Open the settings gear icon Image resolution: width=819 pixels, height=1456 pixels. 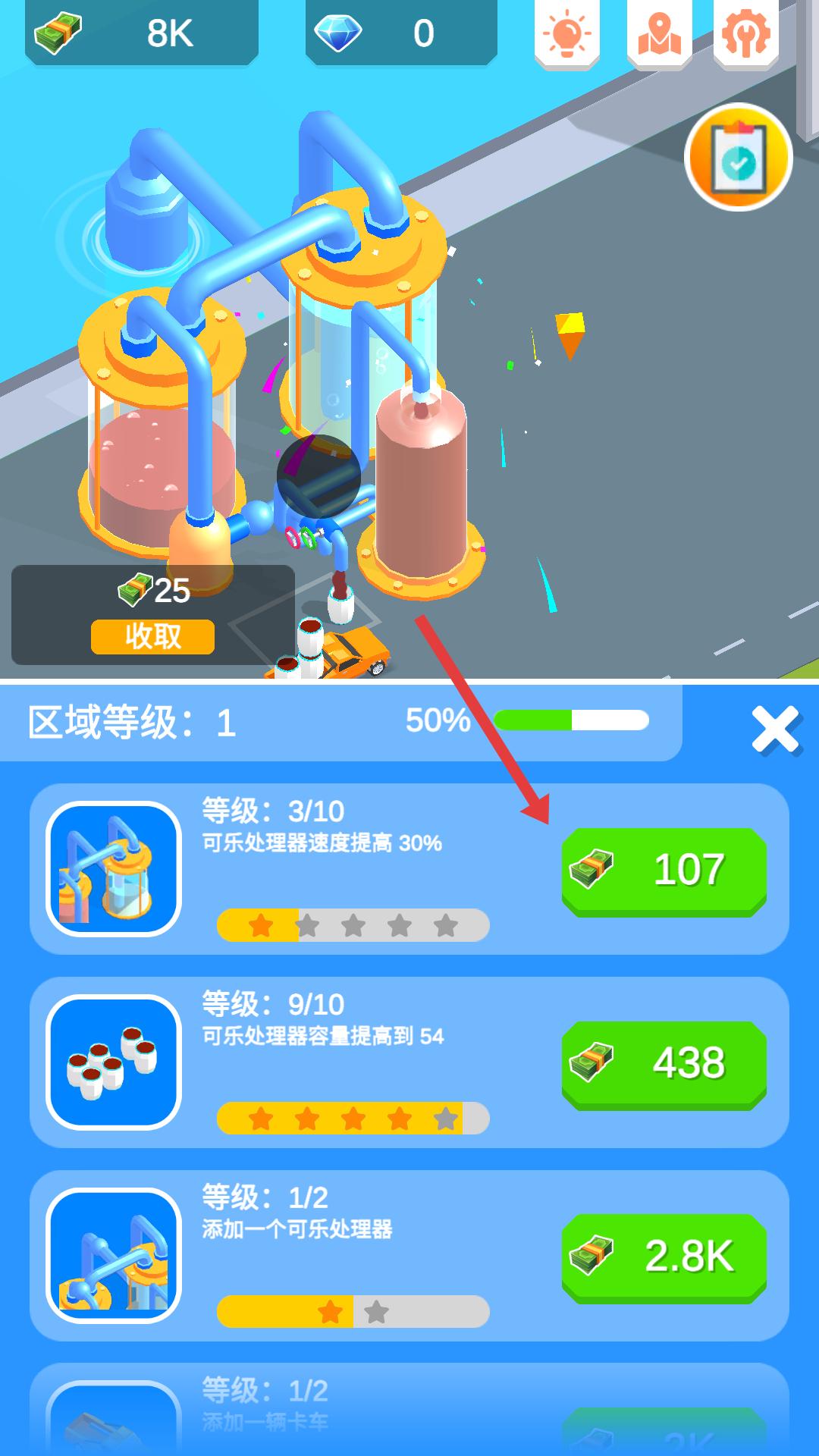(745, 33)
